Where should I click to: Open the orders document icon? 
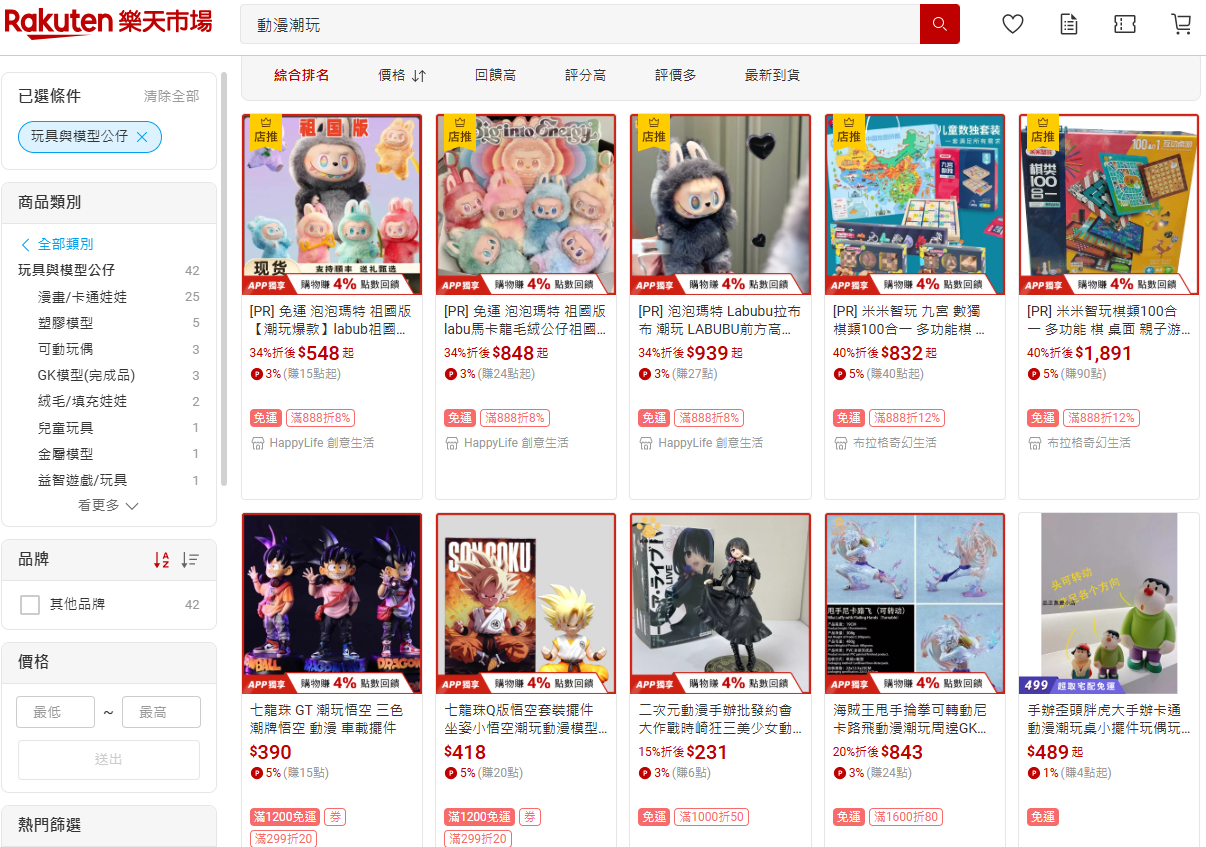[x=1069, y=24]
